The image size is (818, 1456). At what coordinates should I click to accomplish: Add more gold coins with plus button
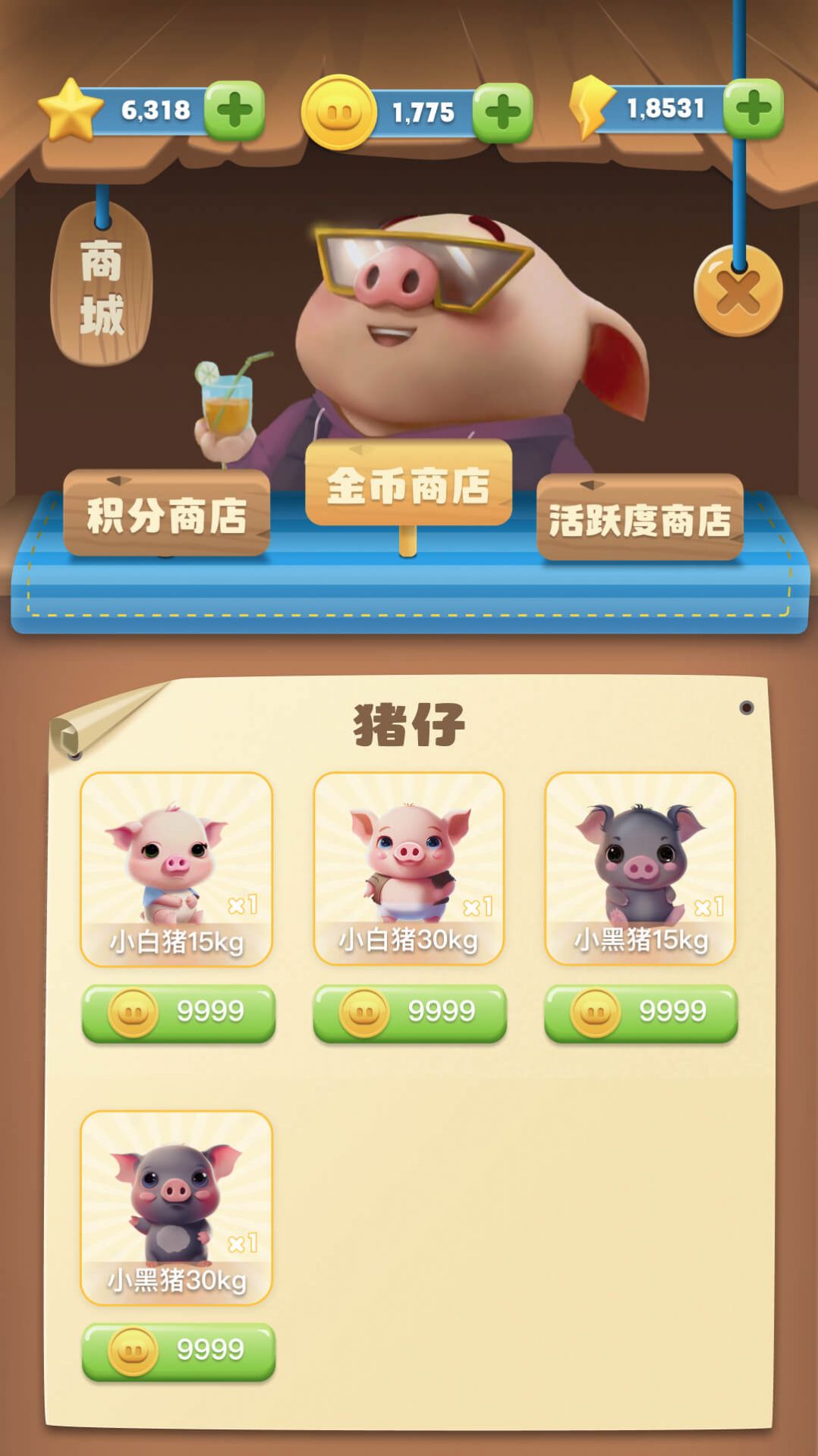tap(502, 112)
